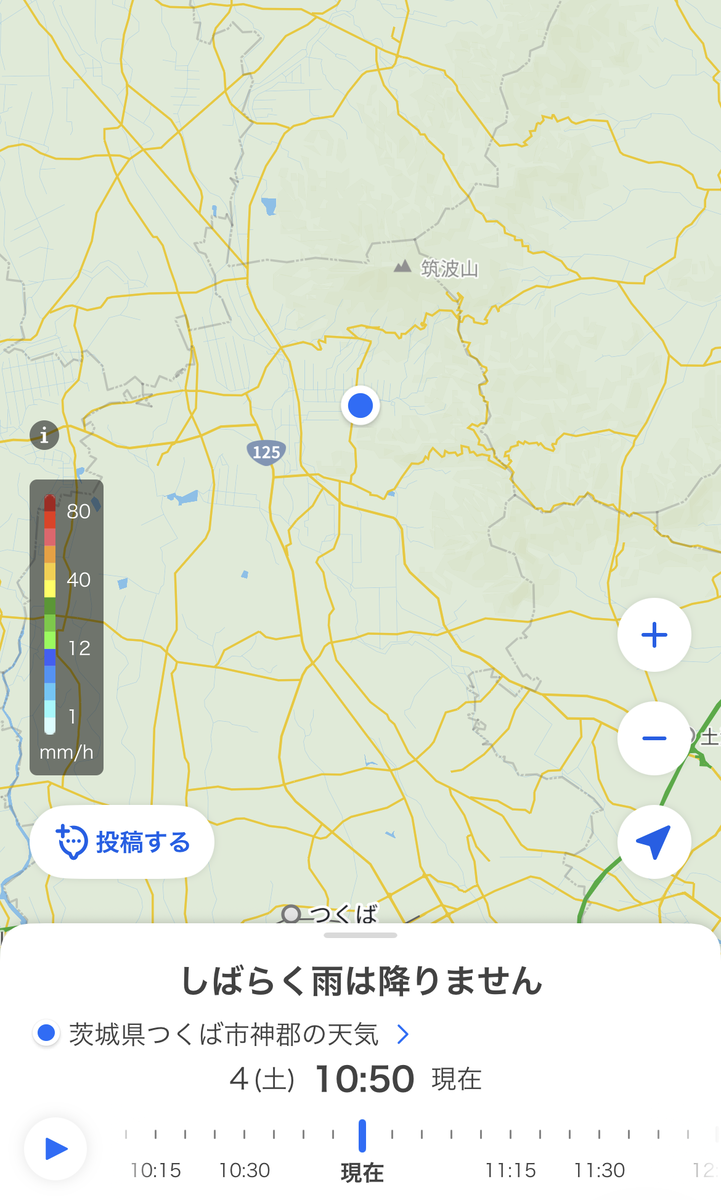Expand the bottom sheet handle
The width and height of the screenshot is (721, 1200).
coord(361,935)
